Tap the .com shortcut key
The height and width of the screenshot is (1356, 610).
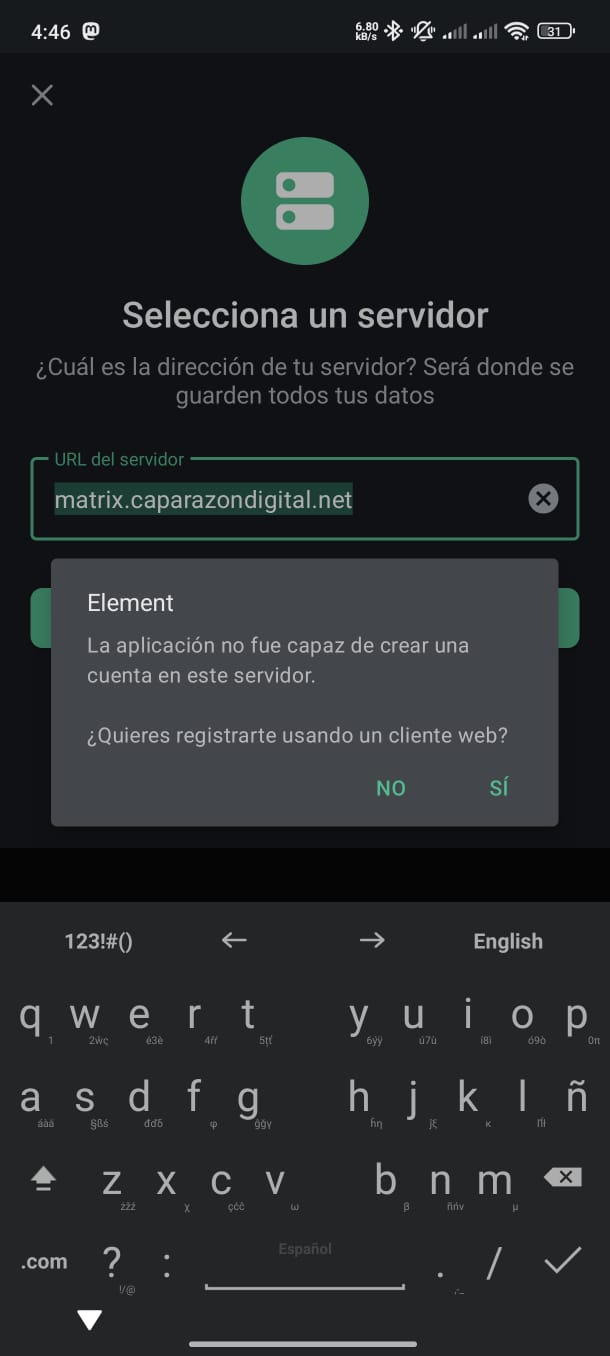pyautogui.click(x=45, y=1262)
